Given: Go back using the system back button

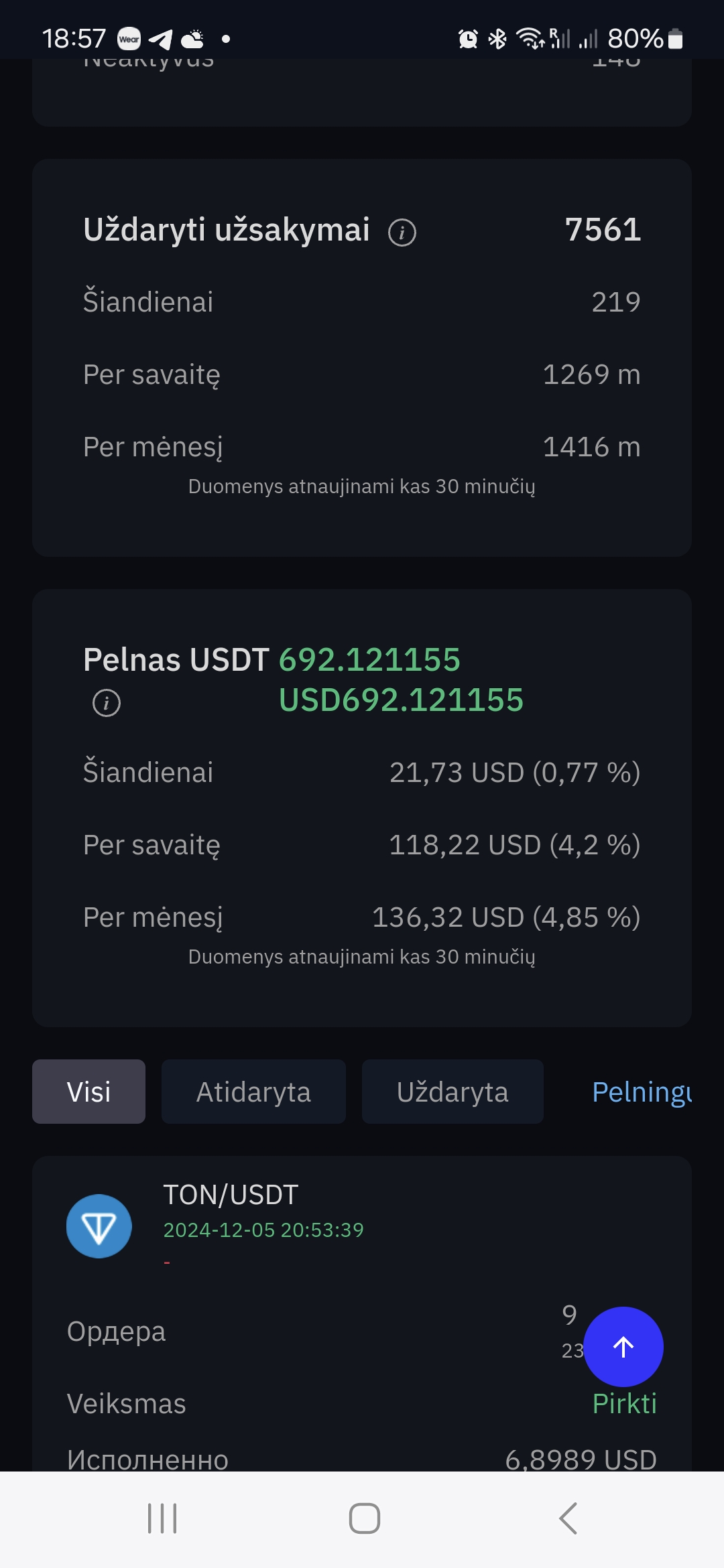Looking at the screenshot, I should point(568,1518).
